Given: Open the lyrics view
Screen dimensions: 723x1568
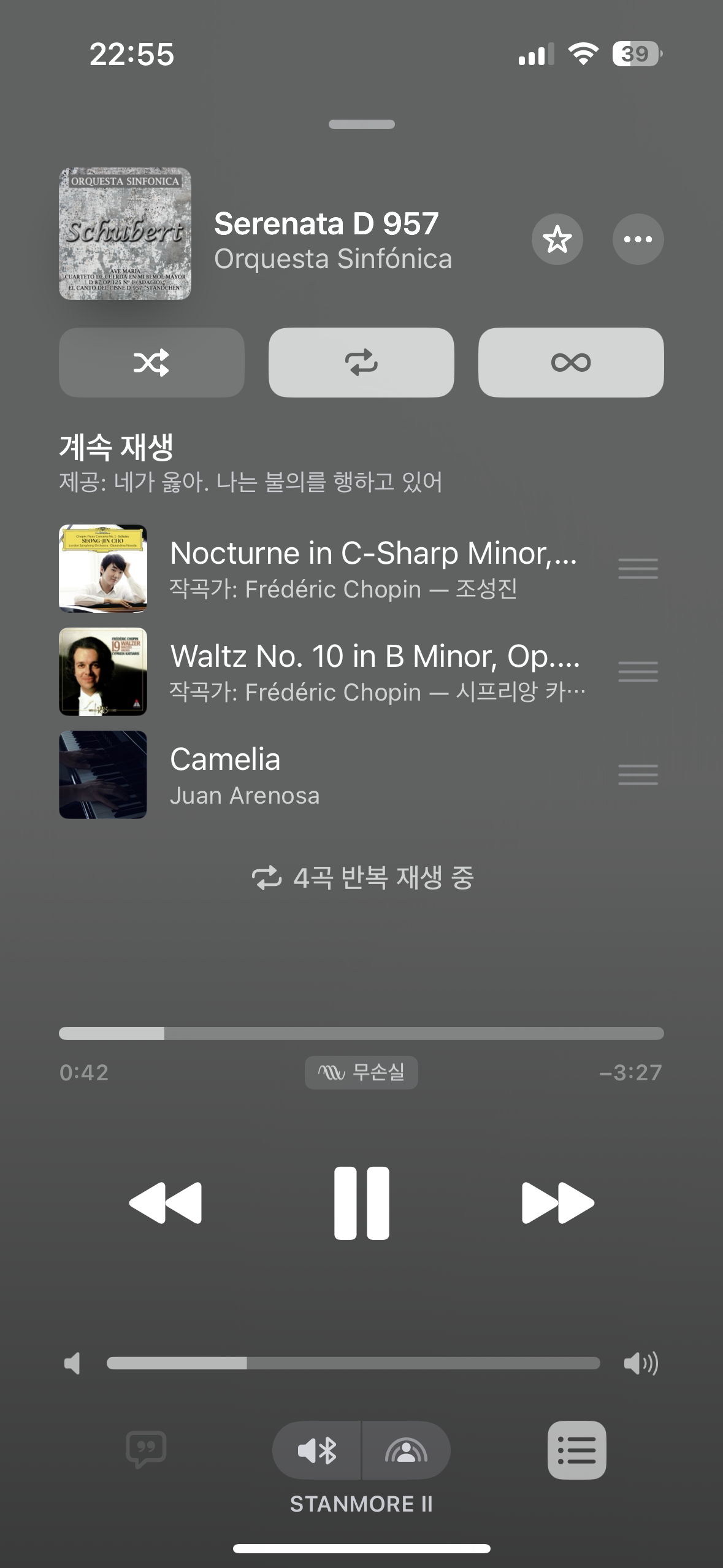Looking at the screenshot, I should pos(146,1450).
